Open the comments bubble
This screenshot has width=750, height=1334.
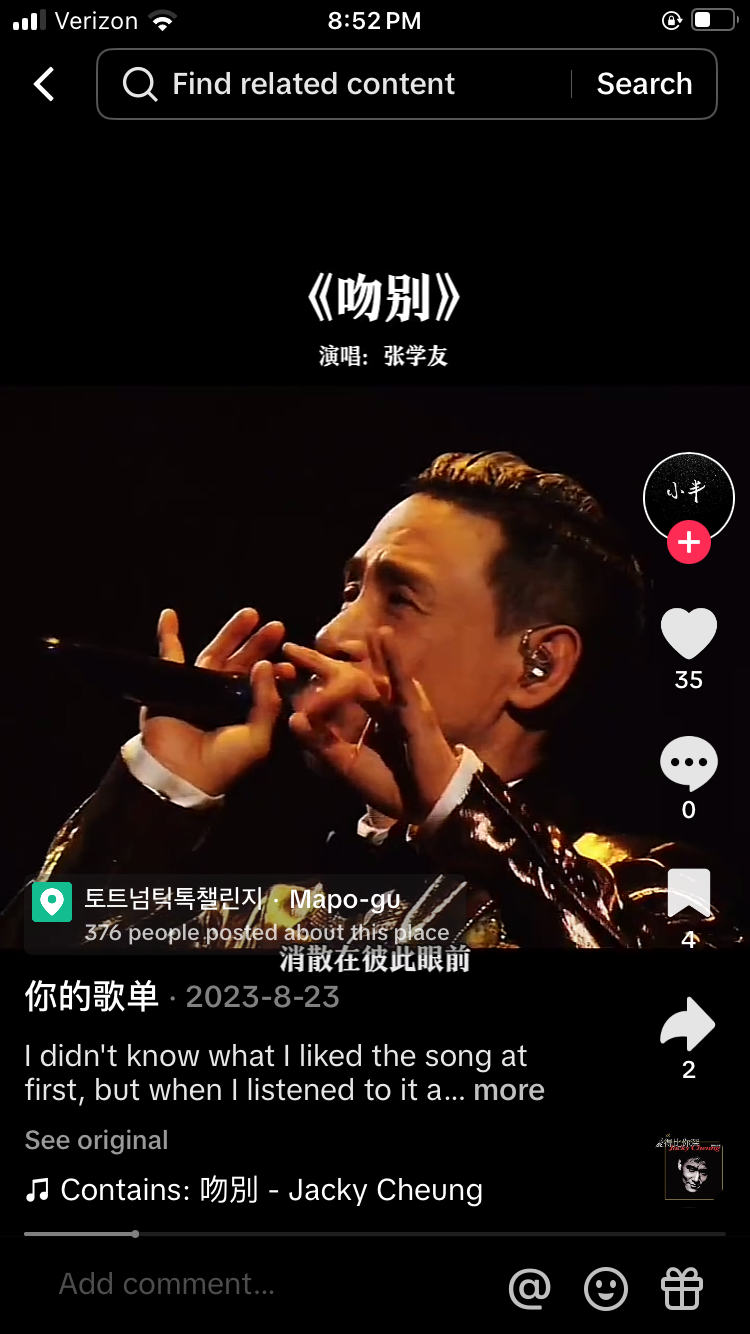[689, 764]
